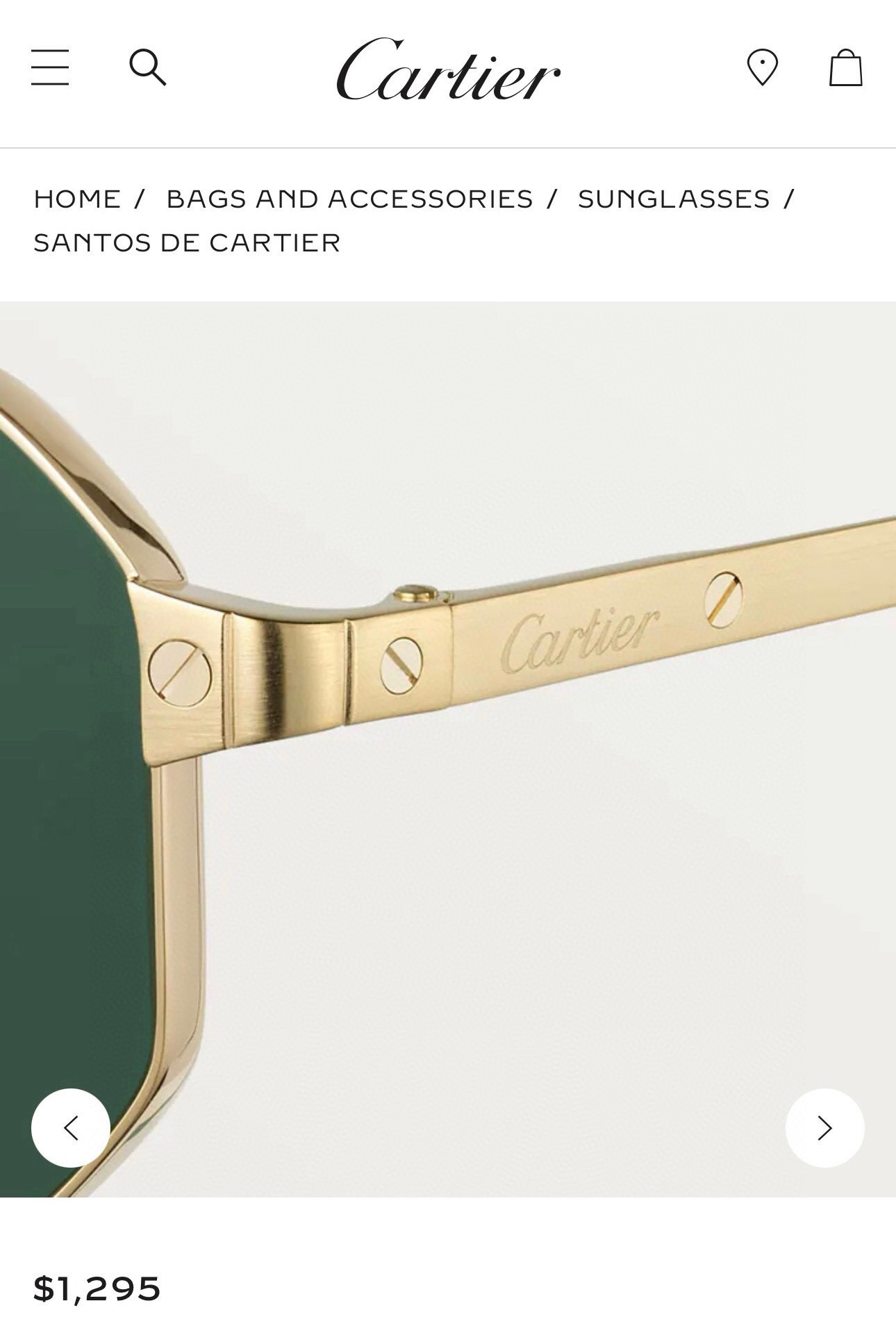Image resolution: width=896 pixels, height=1342 pixels.
Task: Show next product image
Action: click(824, 1128)
